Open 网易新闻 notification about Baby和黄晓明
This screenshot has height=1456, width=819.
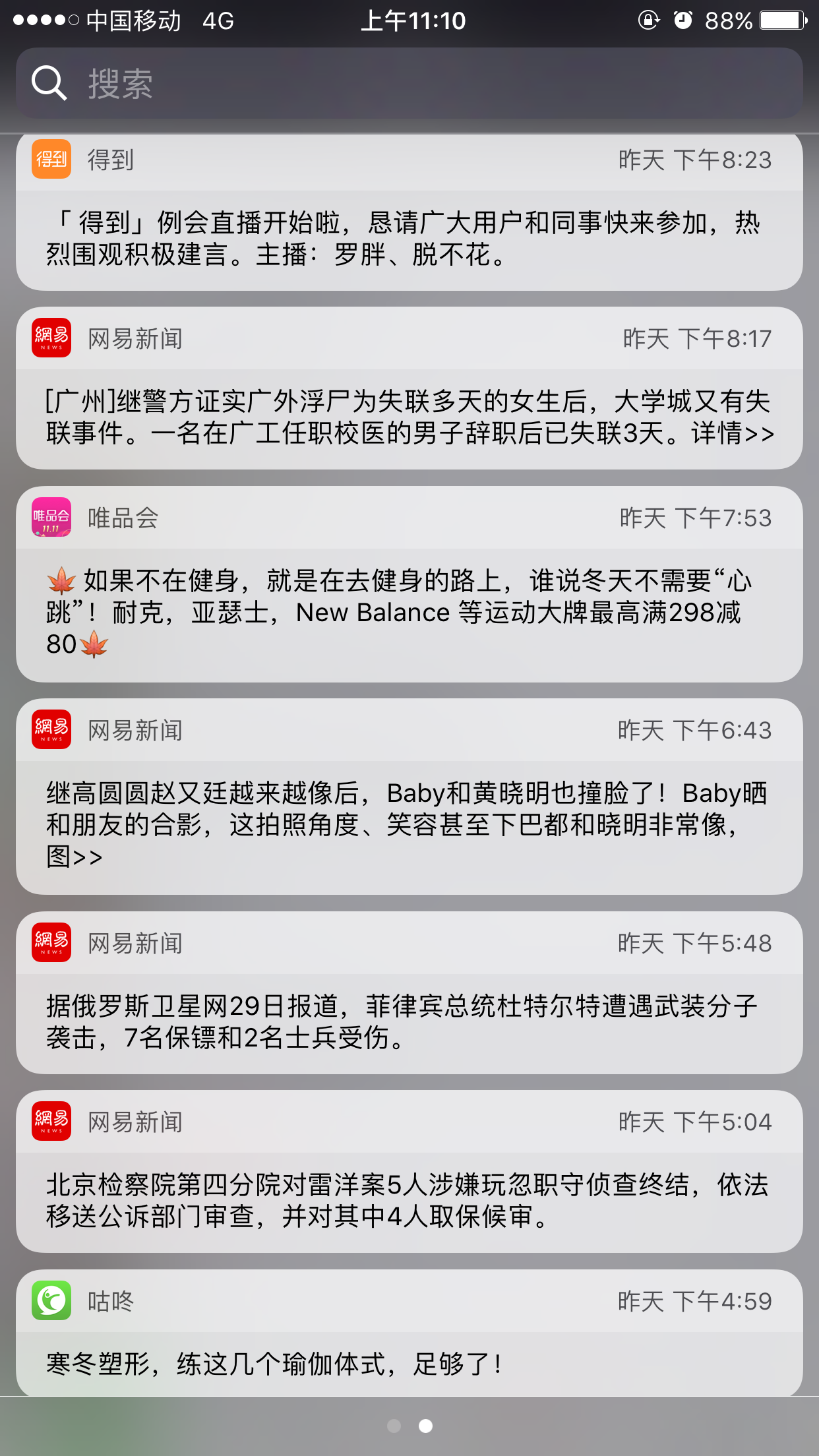(x=409, y=796)
